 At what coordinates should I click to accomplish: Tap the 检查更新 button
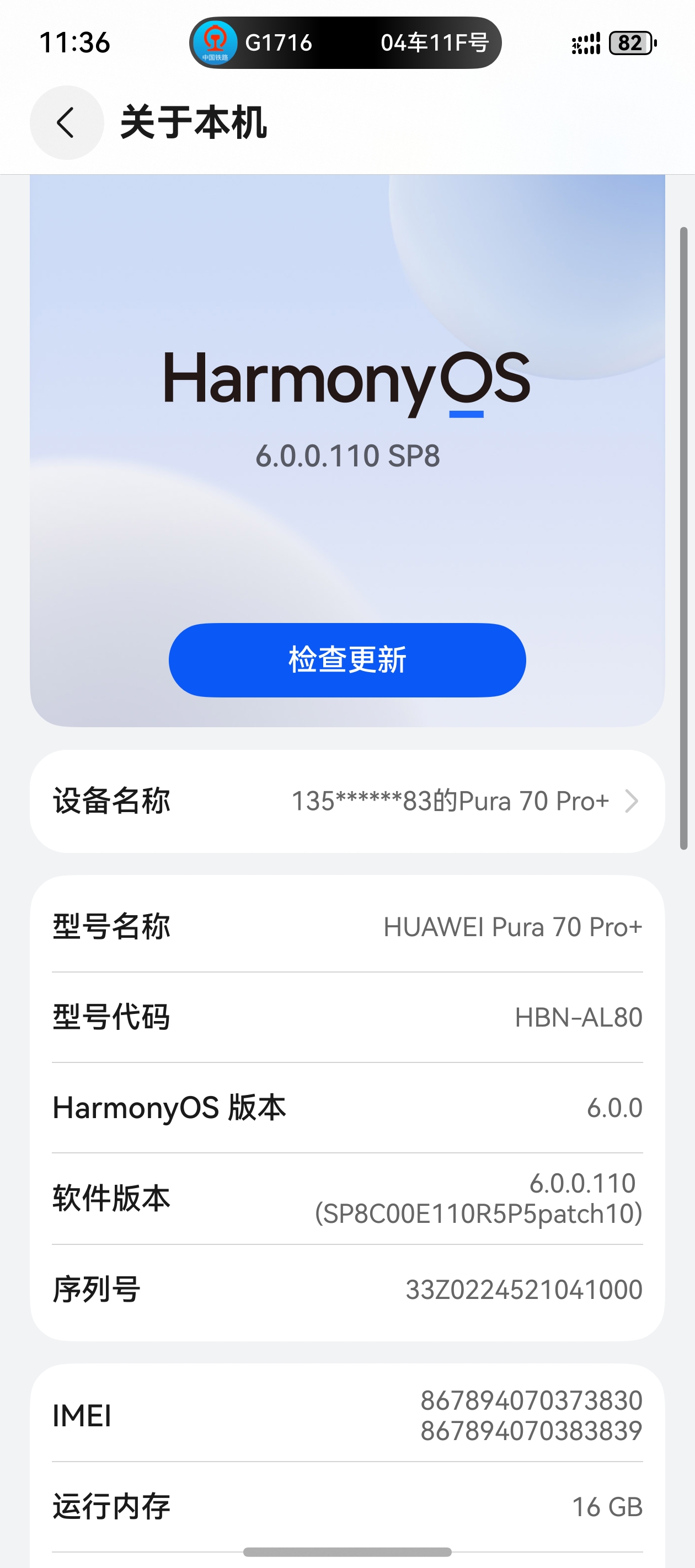point(347,660)
